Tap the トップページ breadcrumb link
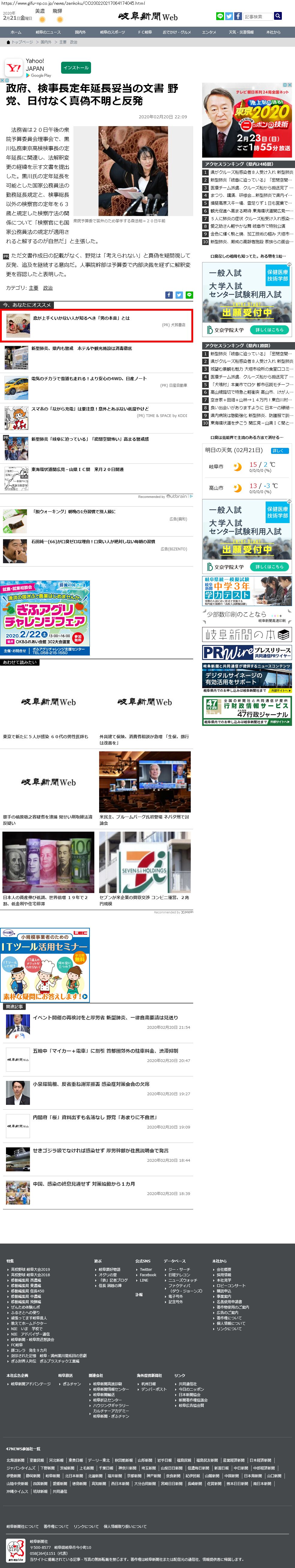 pyautogui.click(x=22, y=43)
